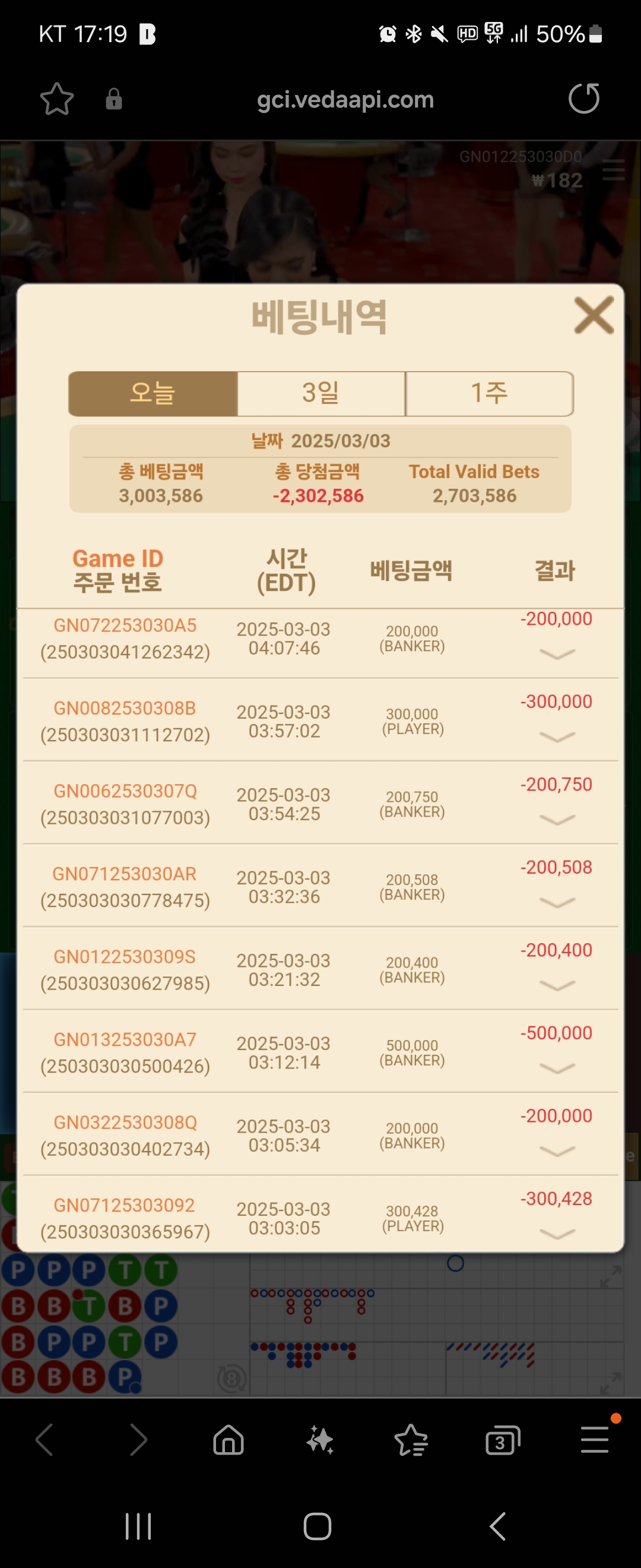Expand result details for GN072253030A5
This screenshot has width=641, height=1568.
pyautogui.click(x=557, y=655)
